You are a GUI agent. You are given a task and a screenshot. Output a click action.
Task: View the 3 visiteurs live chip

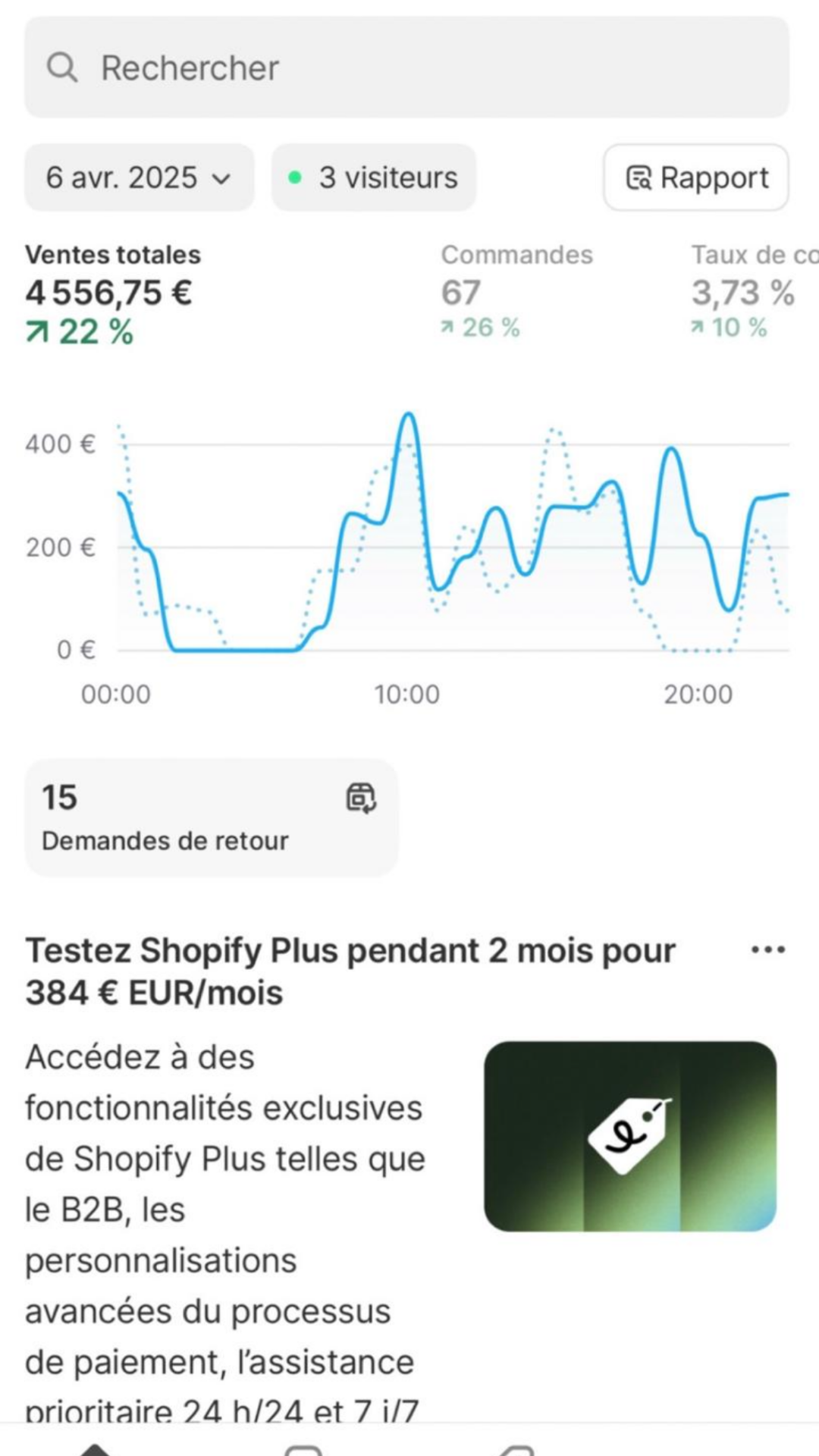(x=374, y=178)
